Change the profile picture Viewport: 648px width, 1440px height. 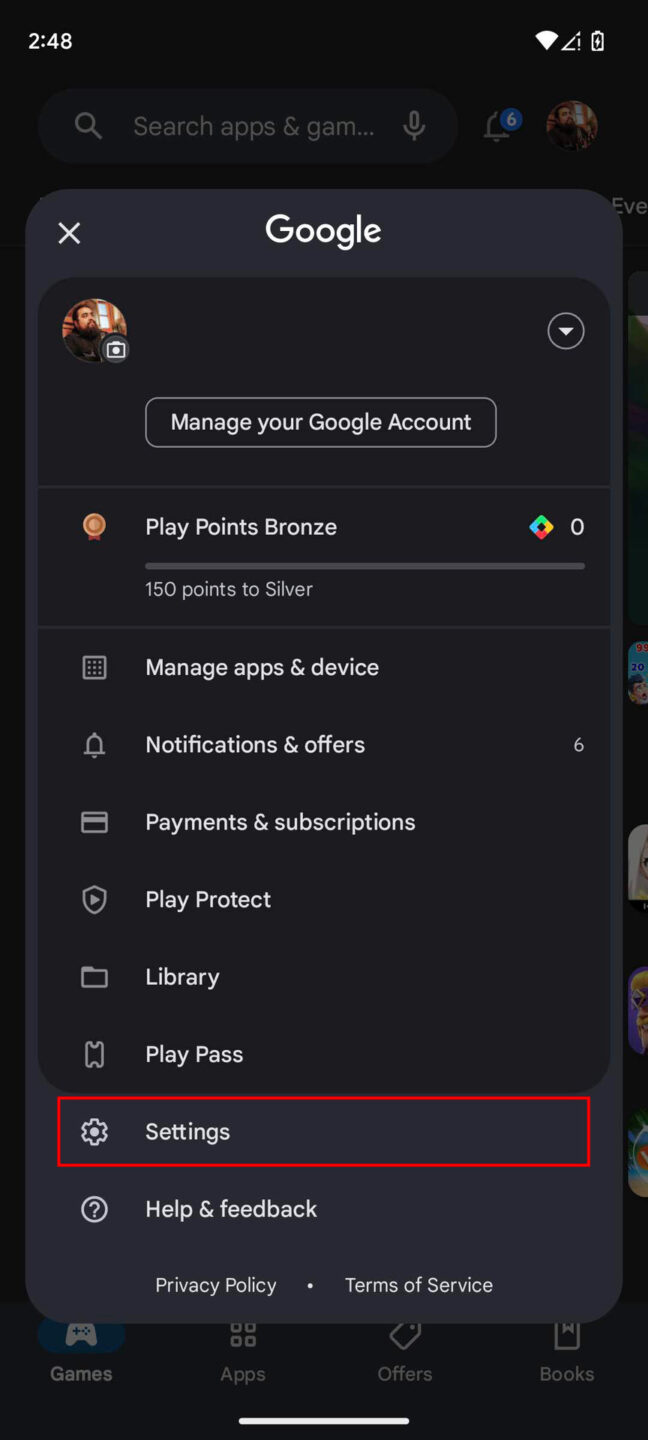[x=116, y=349]
